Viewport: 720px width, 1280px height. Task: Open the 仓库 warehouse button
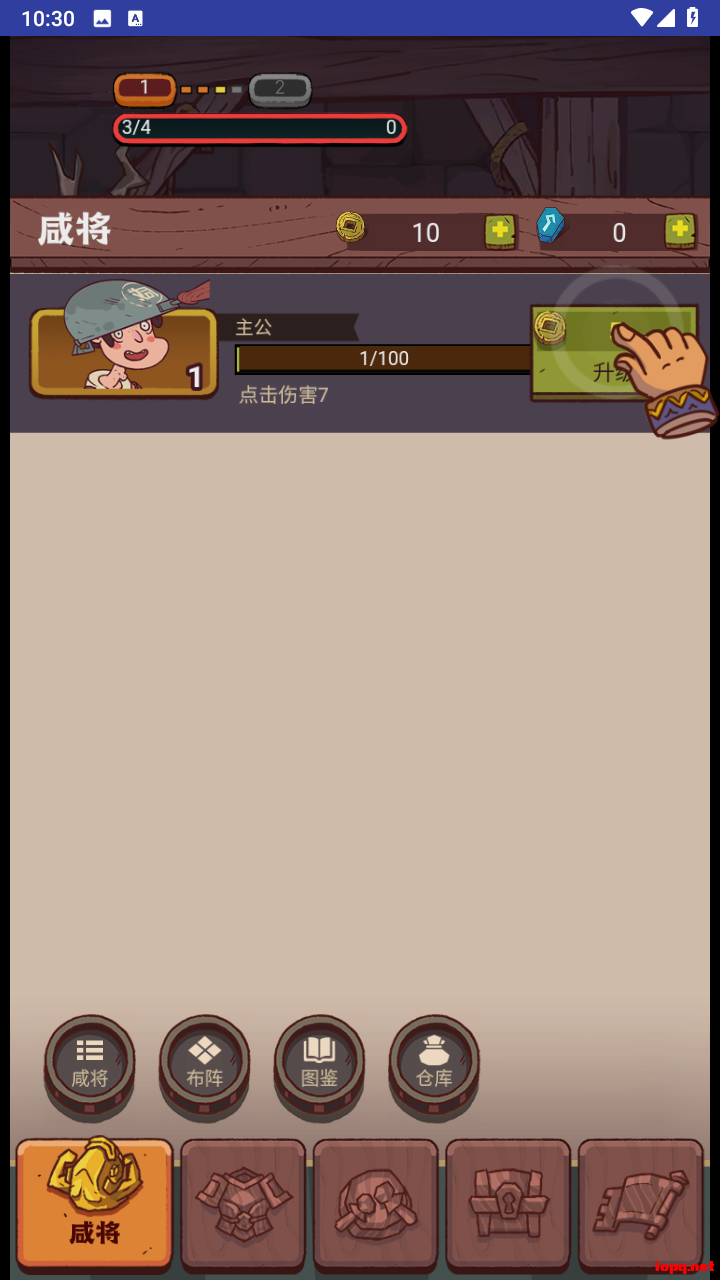[x=435, y=1065]
